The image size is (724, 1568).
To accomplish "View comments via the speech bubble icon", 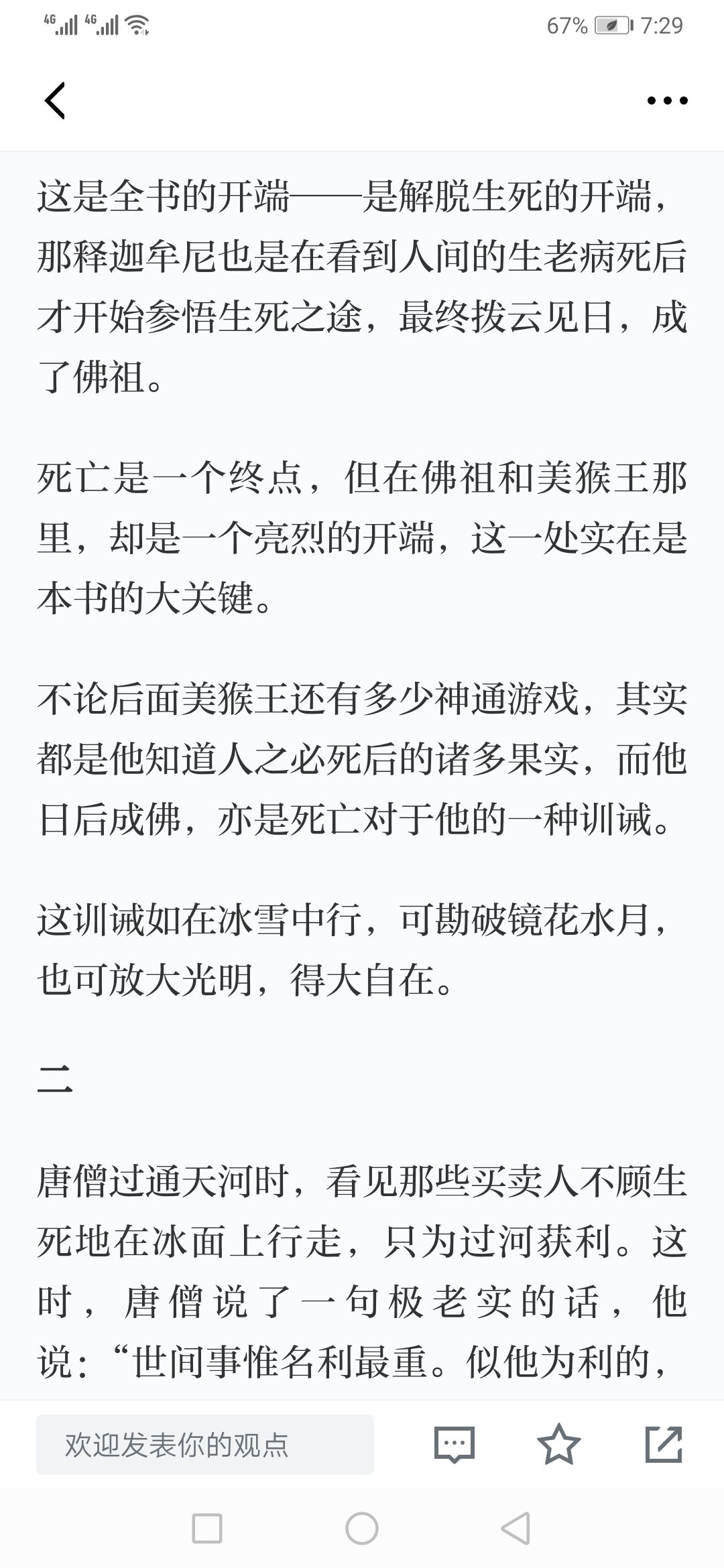I will [x=455, y=1444].
